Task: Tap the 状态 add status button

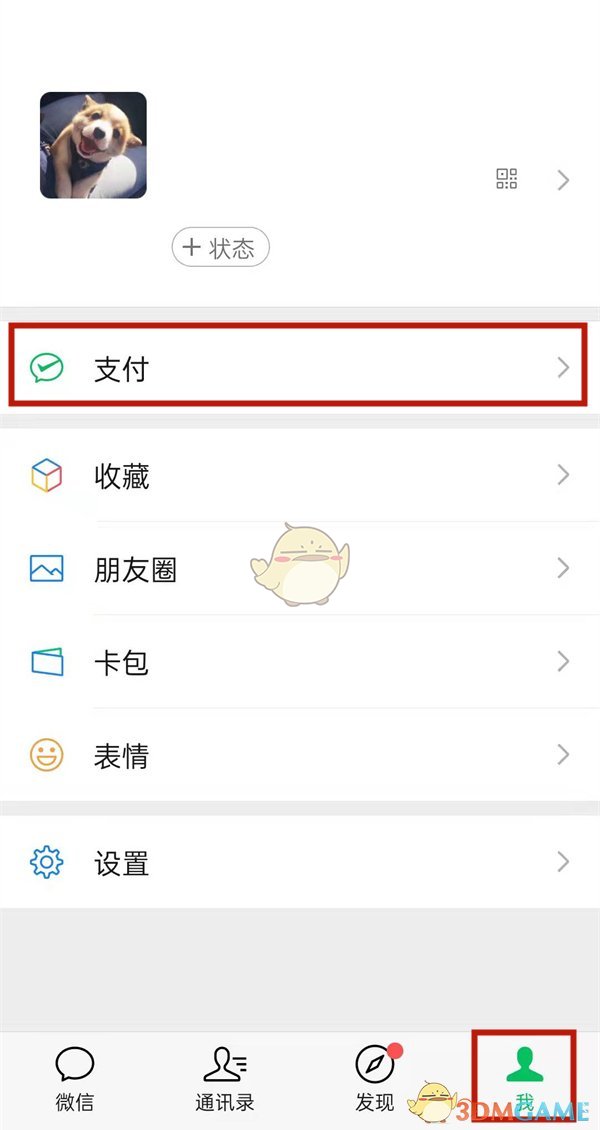Action: (221, 247)
